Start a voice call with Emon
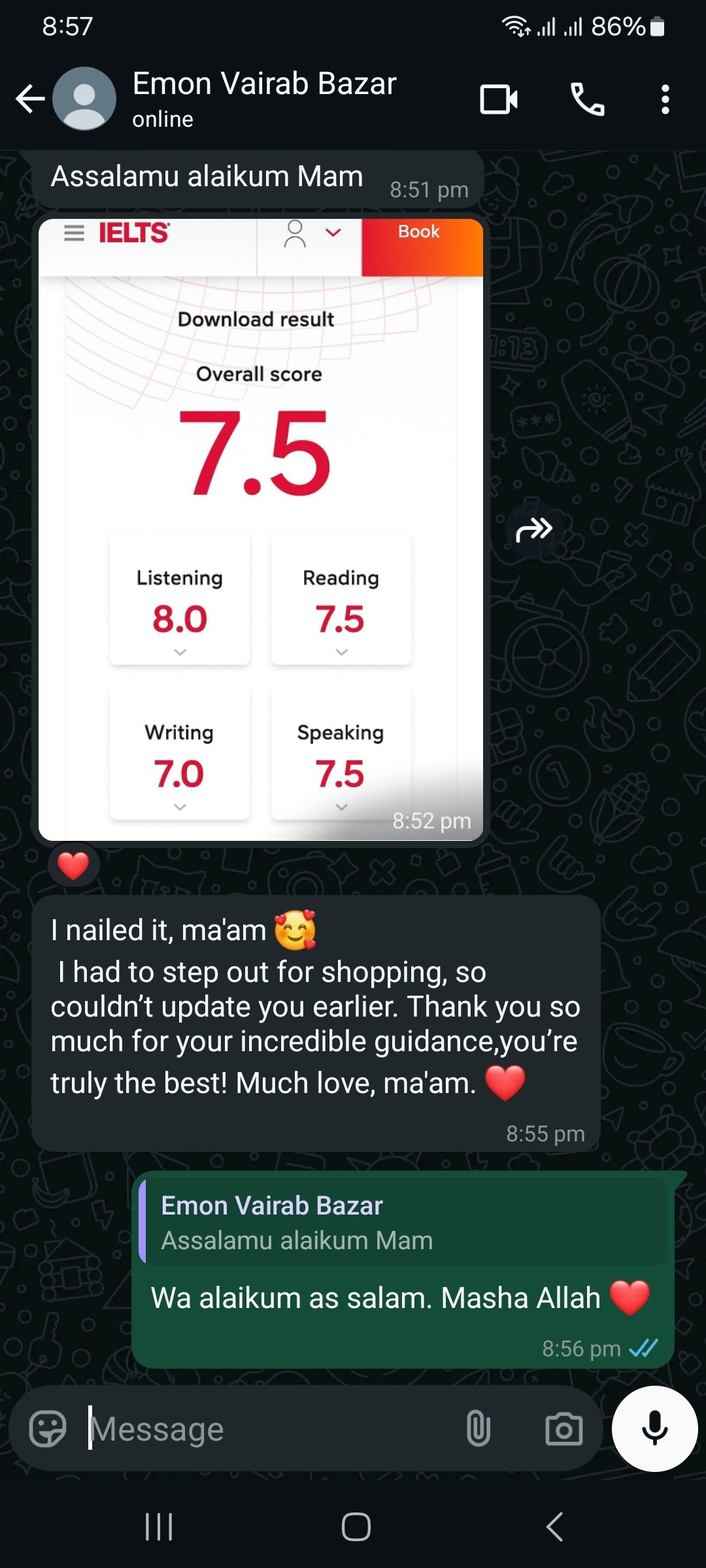Viewport: 706px width, 1568px height. click(587, 99)
